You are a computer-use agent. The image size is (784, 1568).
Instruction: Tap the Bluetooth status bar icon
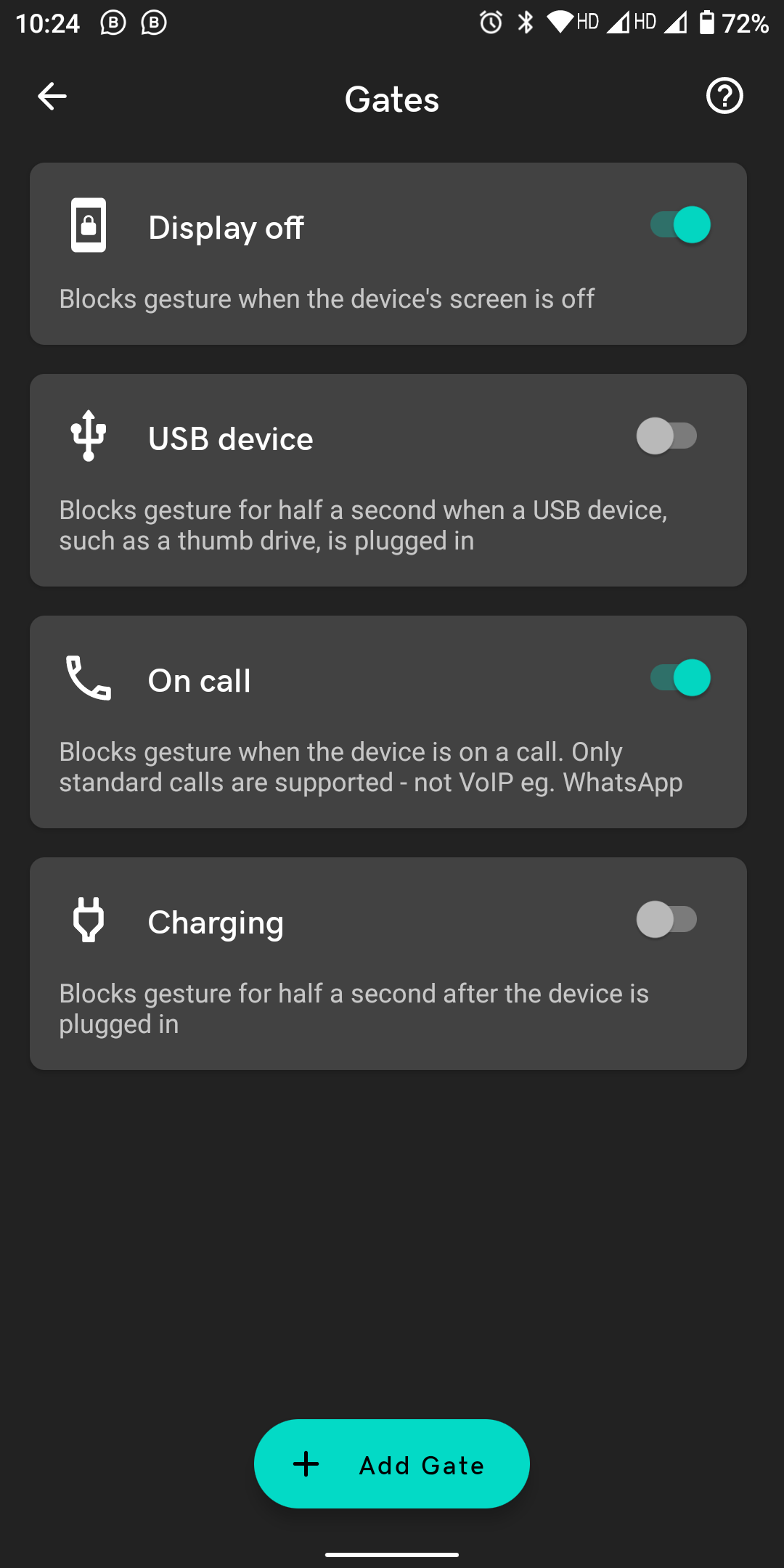(526, 22)
